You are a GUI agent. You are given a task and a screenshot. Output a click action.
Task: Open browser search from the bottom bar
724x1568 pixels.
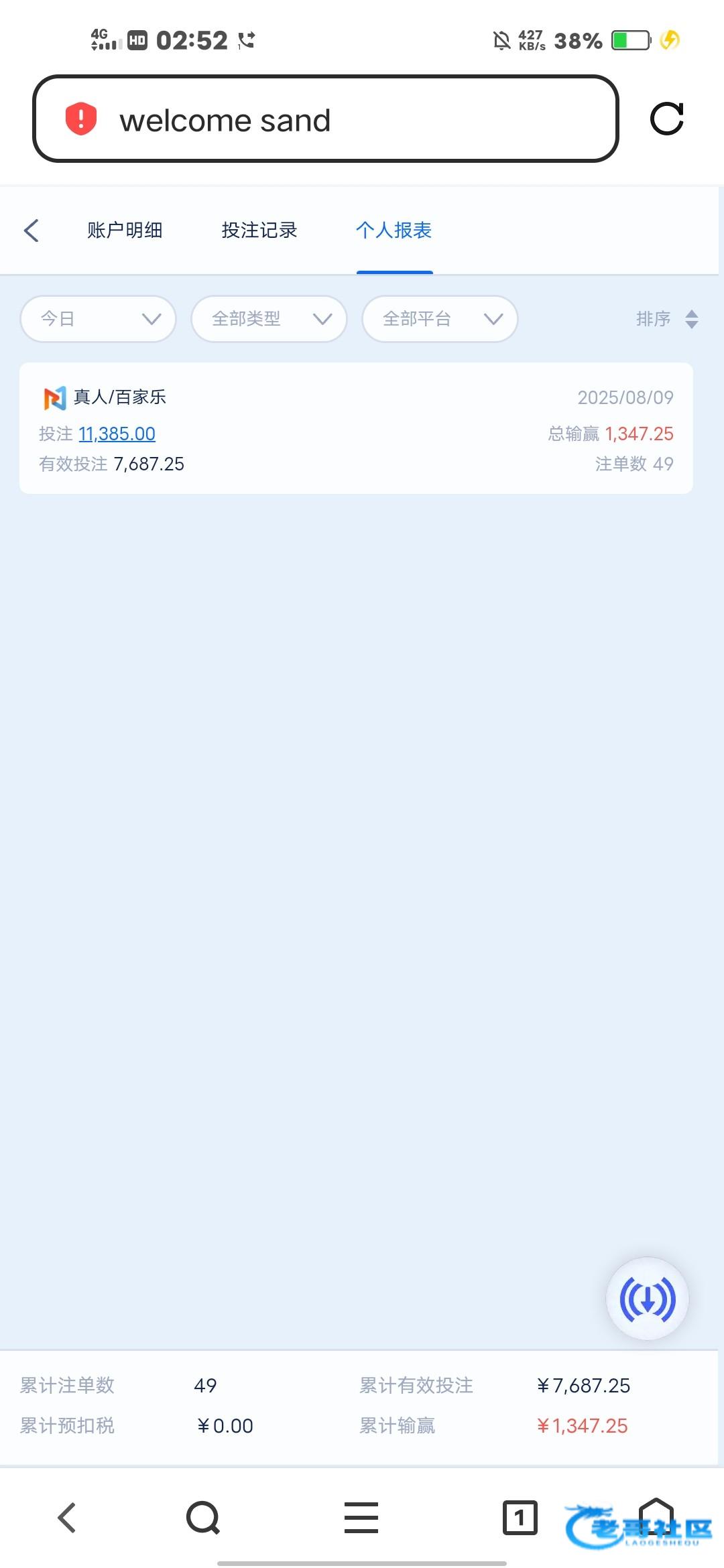click(x=203, y=1518)
